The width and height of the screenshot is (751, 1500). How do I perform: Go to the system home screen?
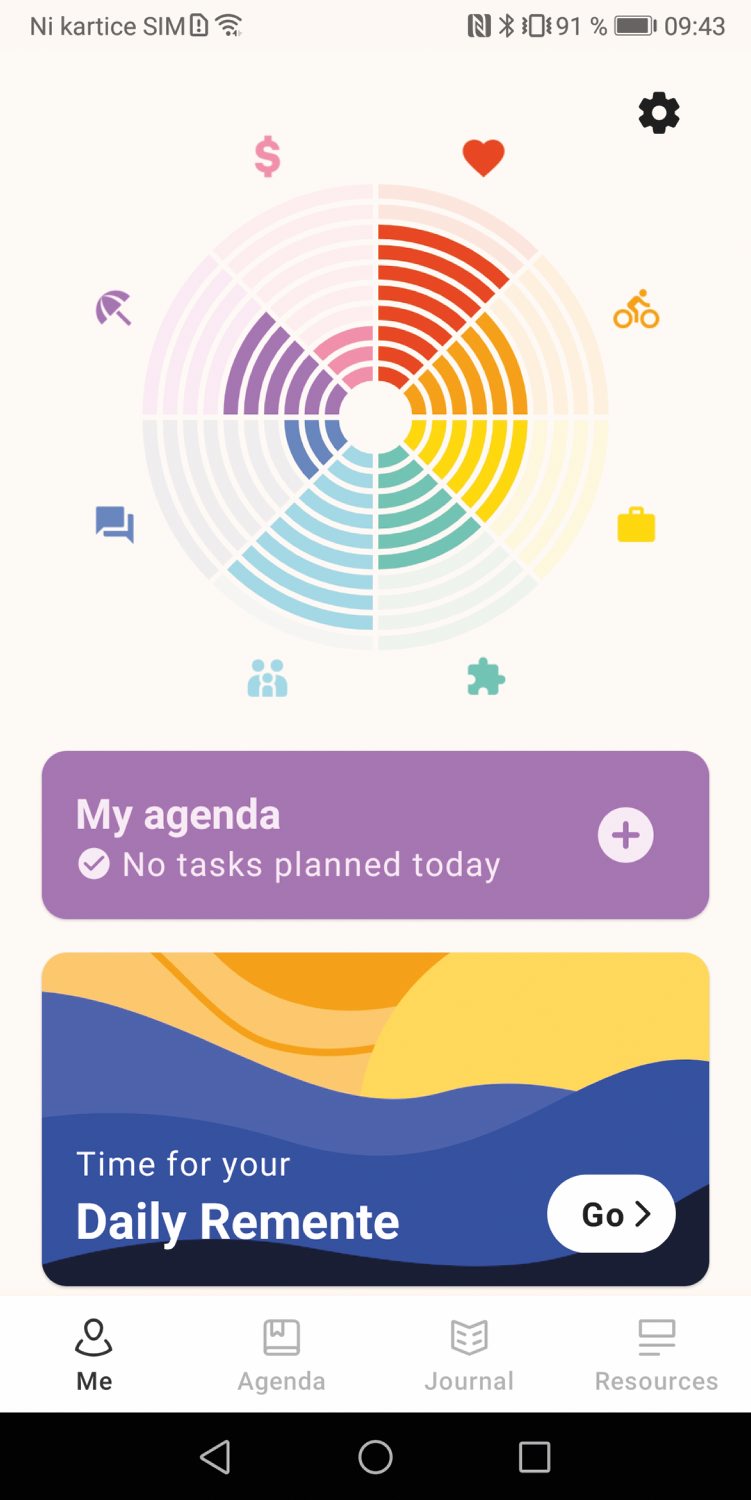pos(375,1457)
